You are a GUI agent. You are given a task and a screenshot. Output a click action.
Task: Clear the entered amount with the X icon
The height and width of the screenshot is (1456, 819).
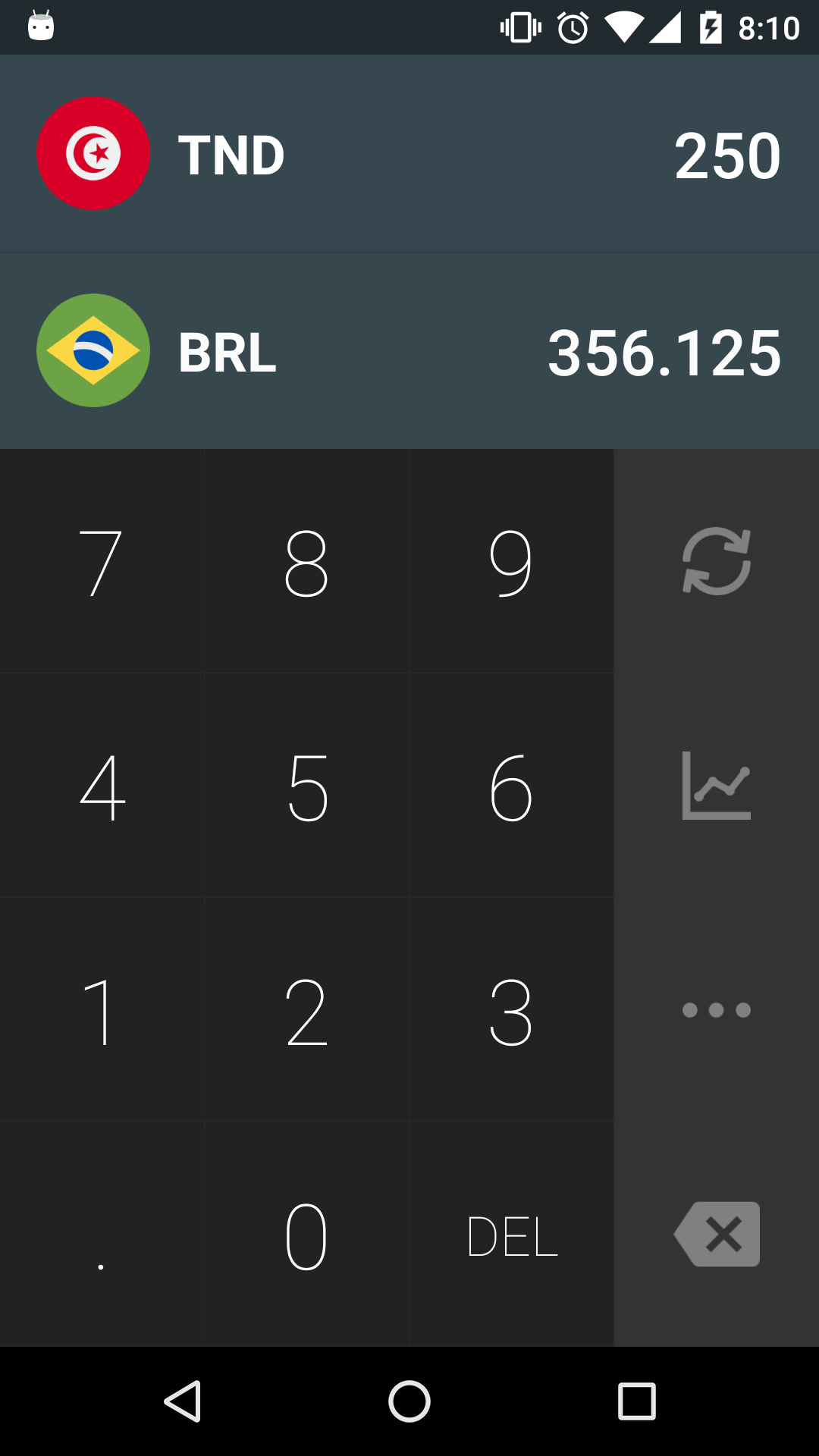click(x=717, y=1235)
